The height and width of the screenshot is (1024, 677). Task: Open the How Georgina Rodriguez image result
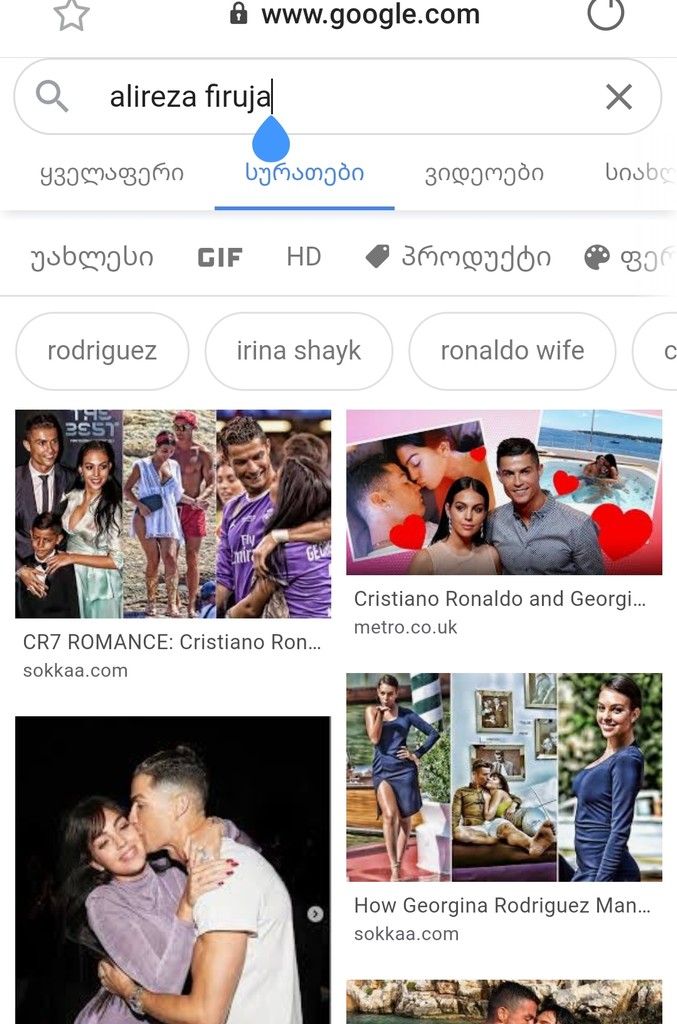[x=504, y=777]
